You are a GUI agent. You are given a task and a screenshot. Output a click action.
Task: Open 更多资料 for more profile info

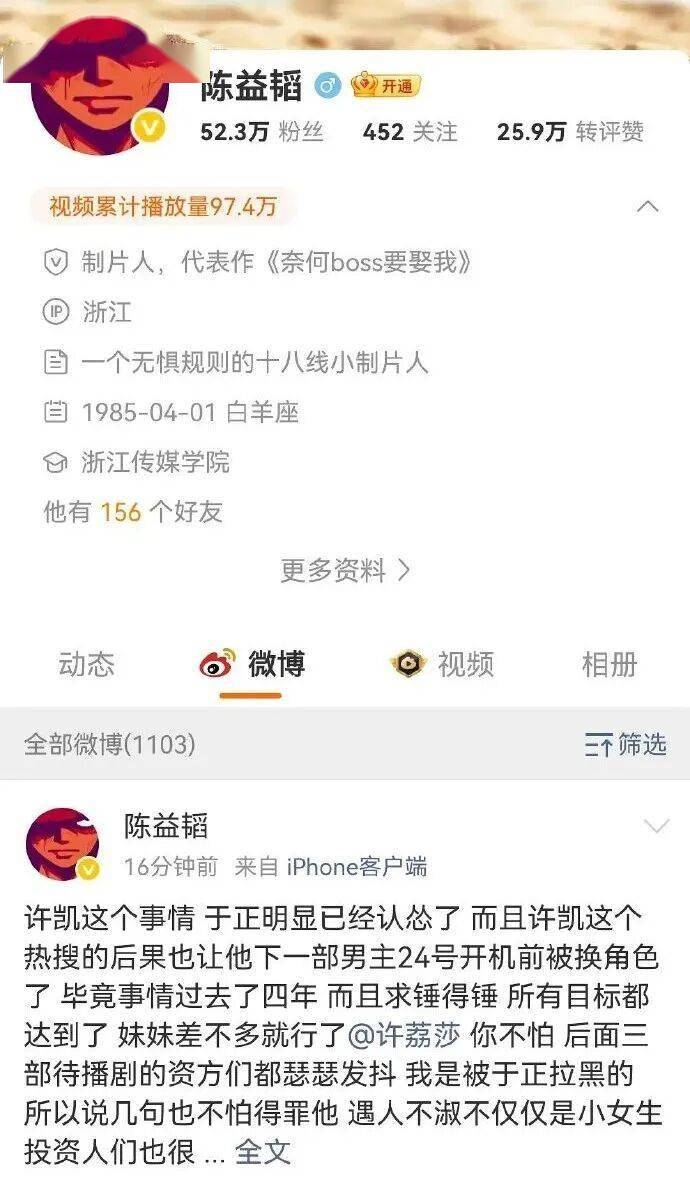[345, 570]
